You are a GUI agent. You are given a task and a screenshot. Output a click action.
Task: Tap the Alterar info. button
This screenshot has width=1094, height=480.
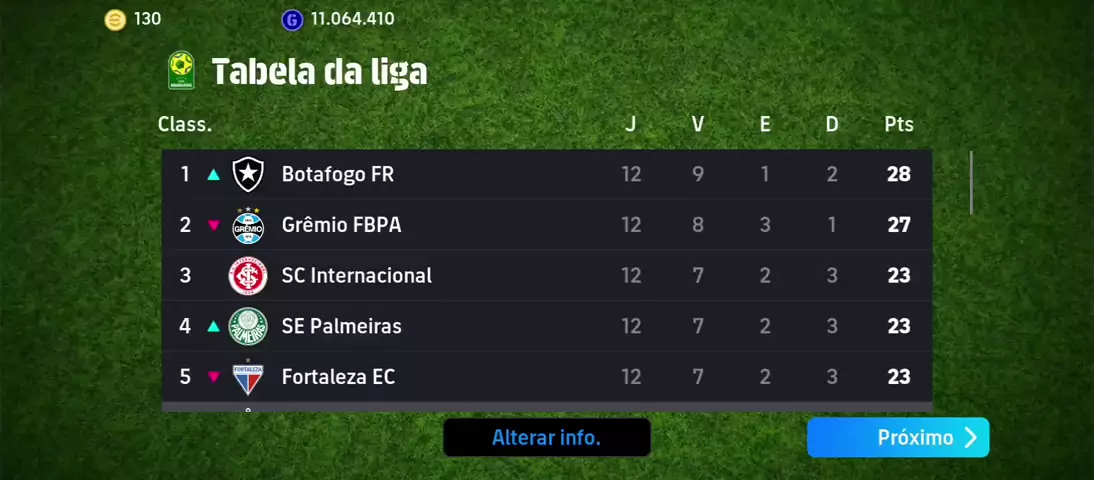click(x=546, y=438)
